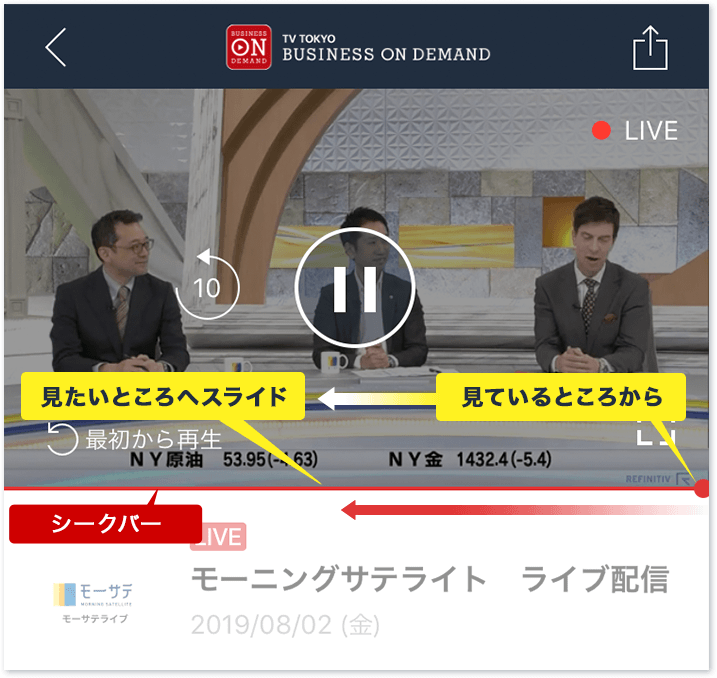Open the モーサテライブ channel thumbnail

(x=92, y=600)
